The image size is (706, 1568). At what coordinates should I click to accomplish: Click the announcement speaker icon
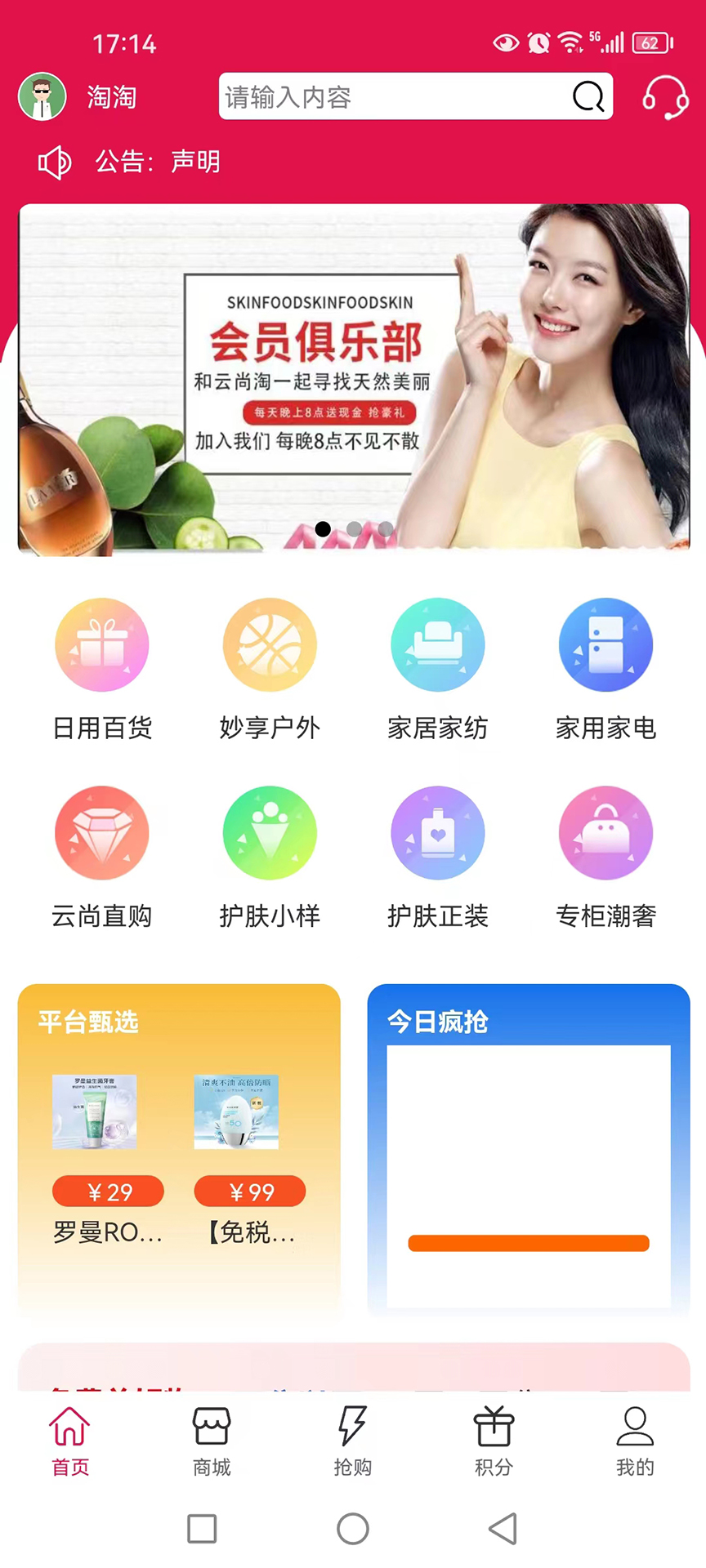tap(54, 161)
